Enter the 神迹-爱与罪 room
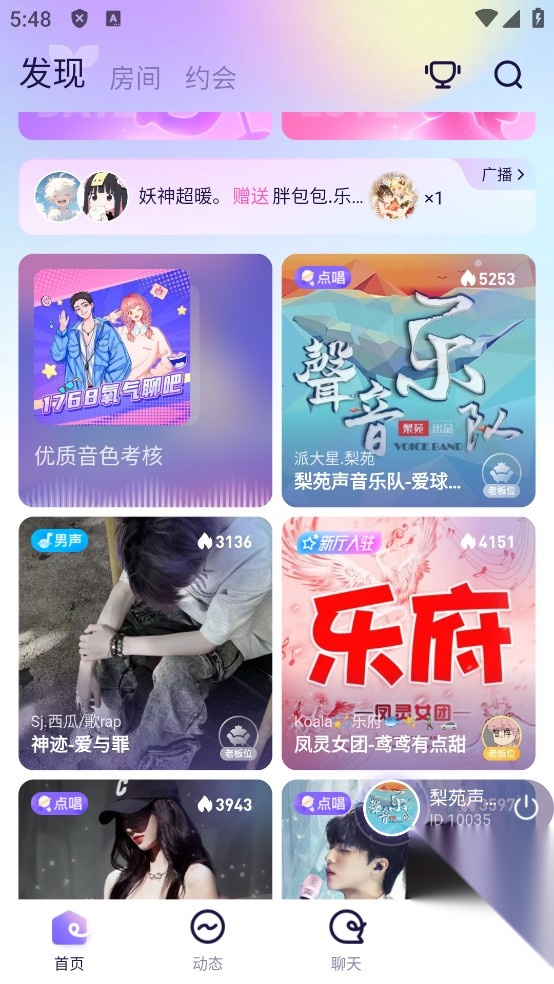554x984 pixels. (x=145, y=643)
